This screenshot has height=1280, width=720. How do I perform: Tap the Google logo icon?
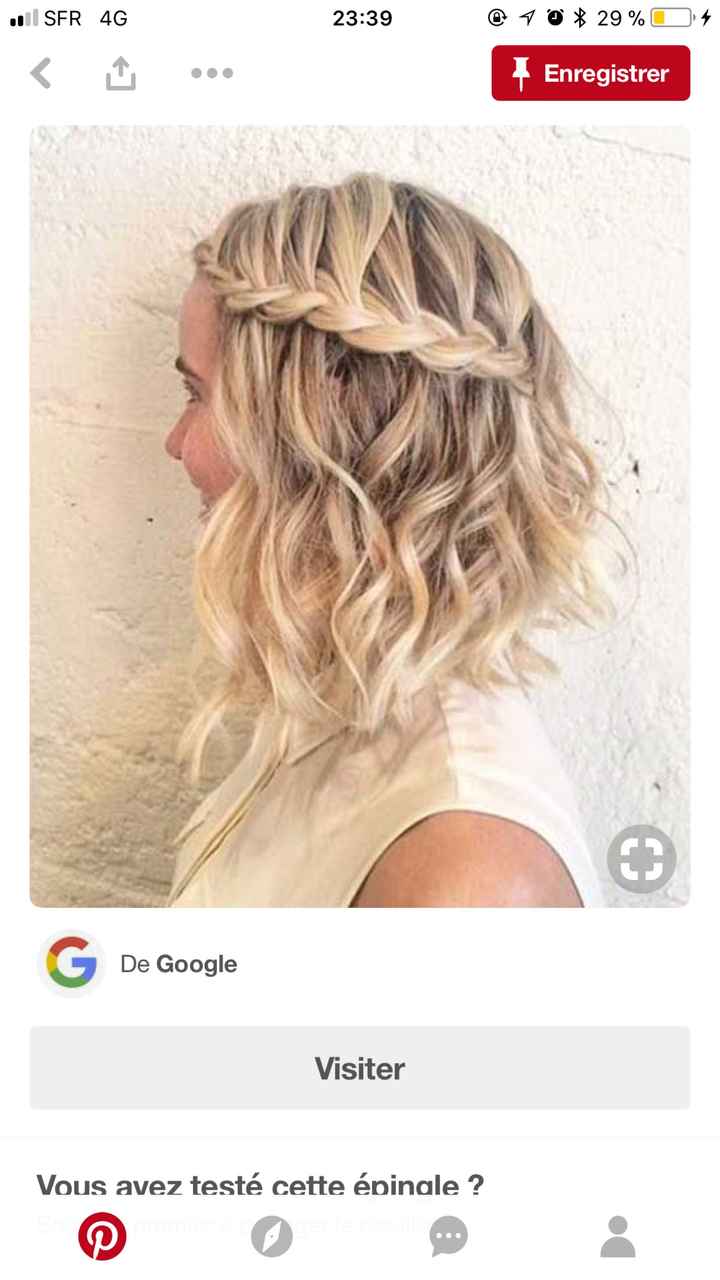pyautogui.click(x=70, y=963)
